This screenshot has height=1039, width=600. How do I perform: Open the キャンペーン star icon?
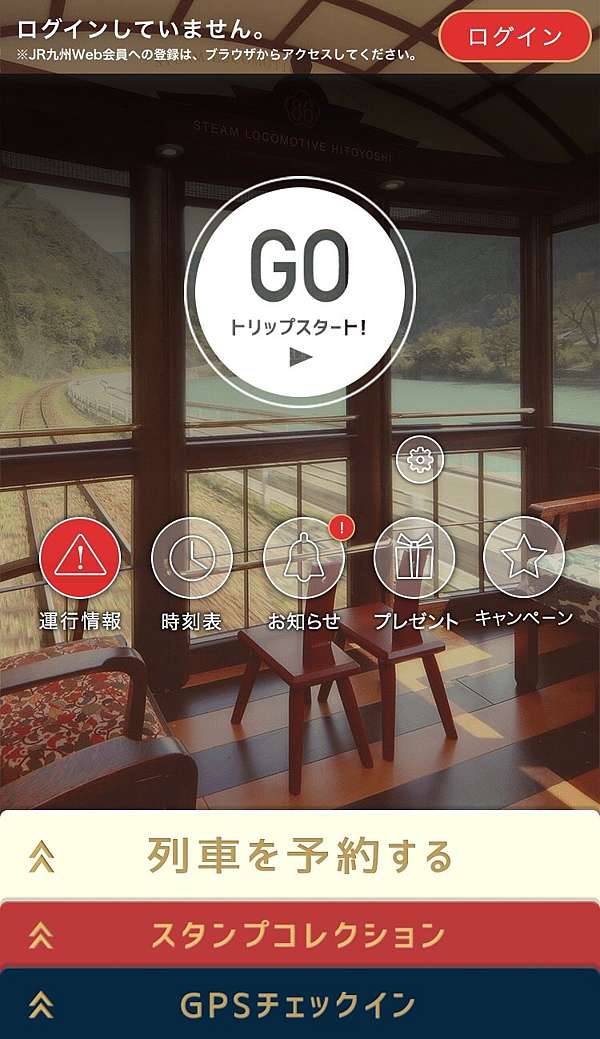tap(524, 558)
